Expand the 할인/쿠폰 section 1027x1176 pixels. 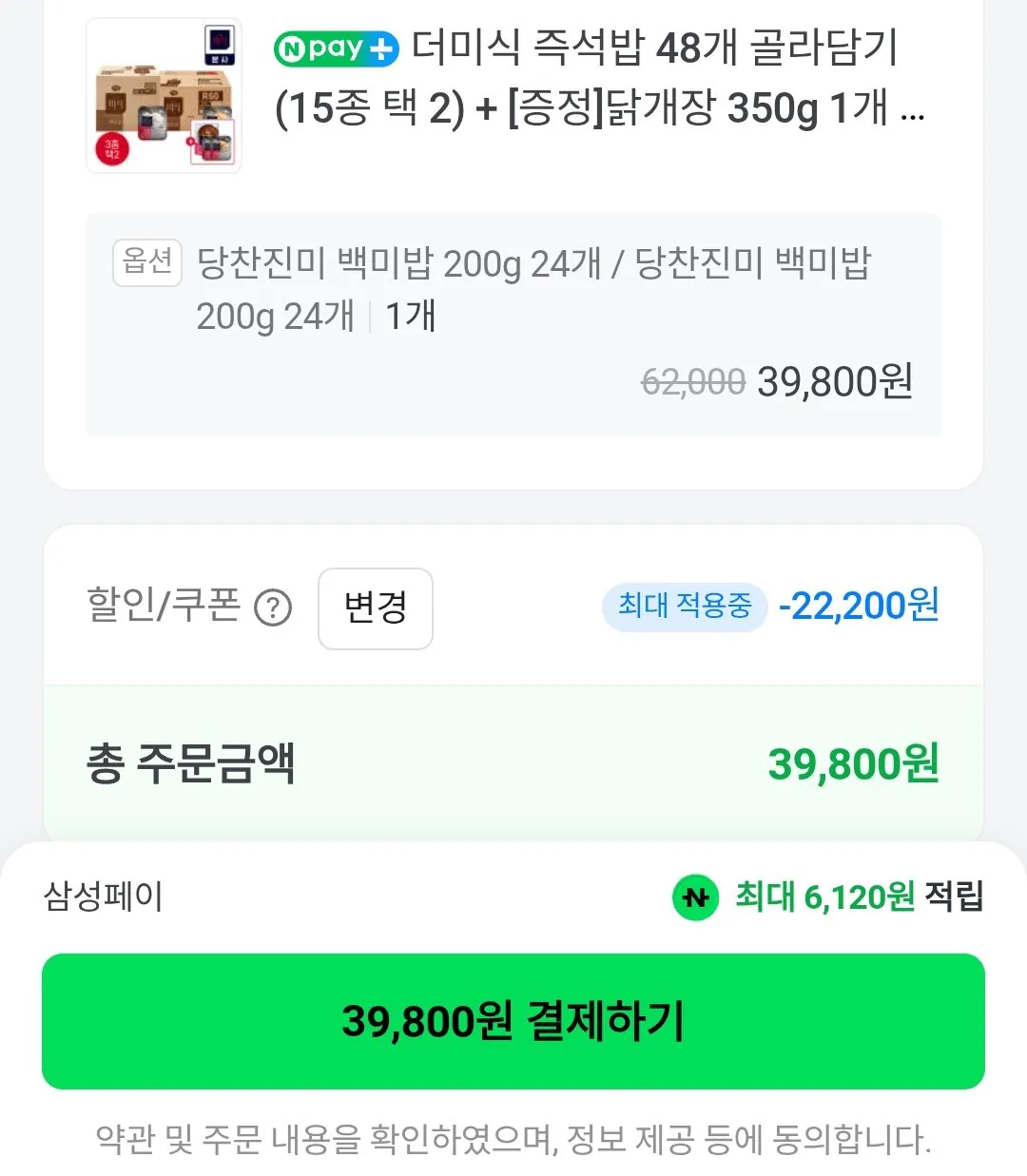pos(162,607)
